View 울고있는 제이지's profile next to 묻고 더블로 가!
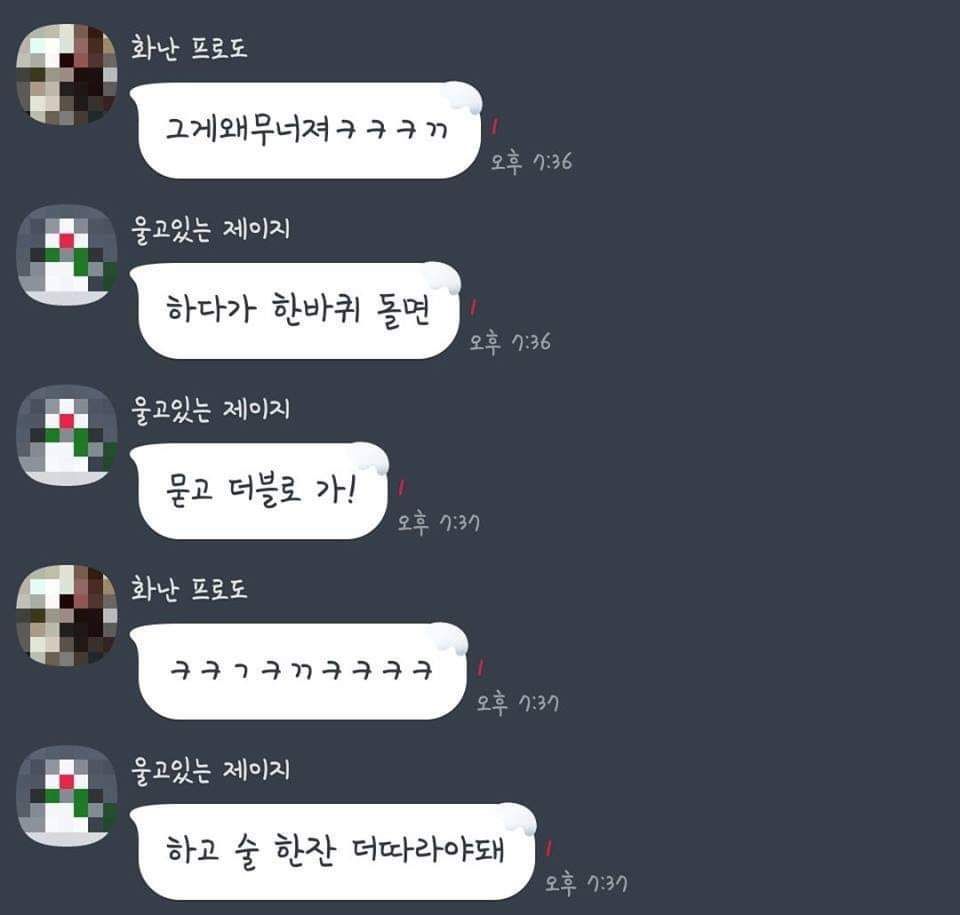Image resolution: width=960 pixels, height=915 pixels. point(67,435)
